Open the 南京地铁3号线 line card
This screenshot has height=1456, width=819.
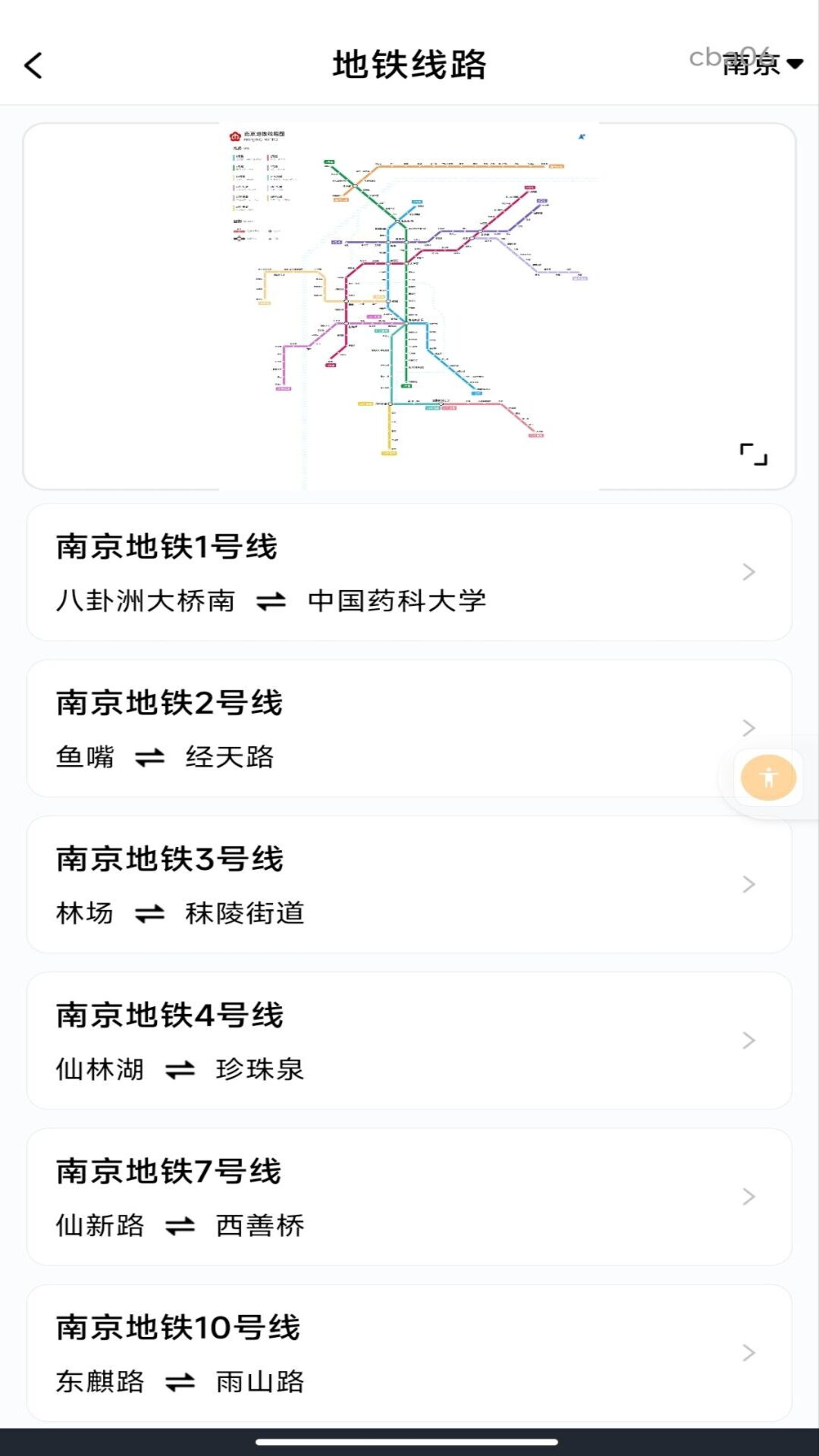pos(409,884)
